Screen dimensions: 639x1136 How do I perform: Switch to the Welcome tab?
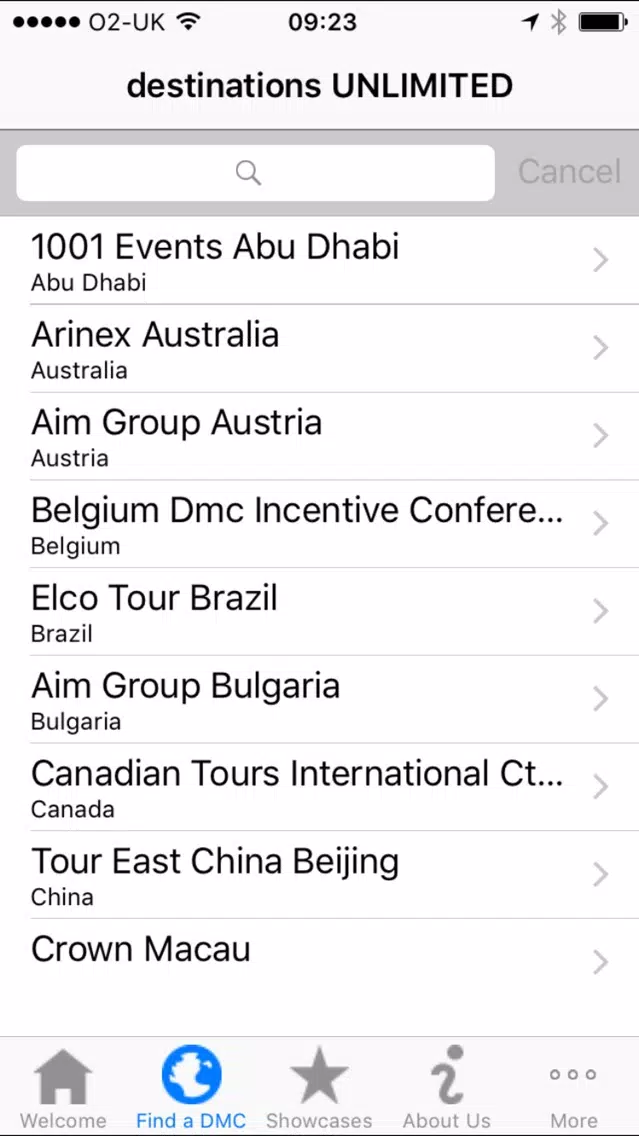tap(63, 1088)
